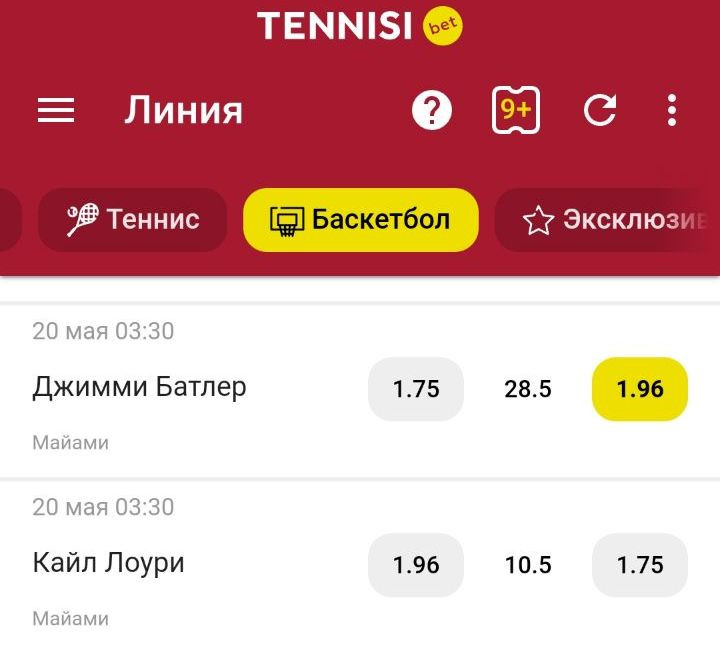Viewport: 720px width, 652px height.
Task: Deselect the 1.96 odds for Джимми Батлер
Action: (640, 389)
